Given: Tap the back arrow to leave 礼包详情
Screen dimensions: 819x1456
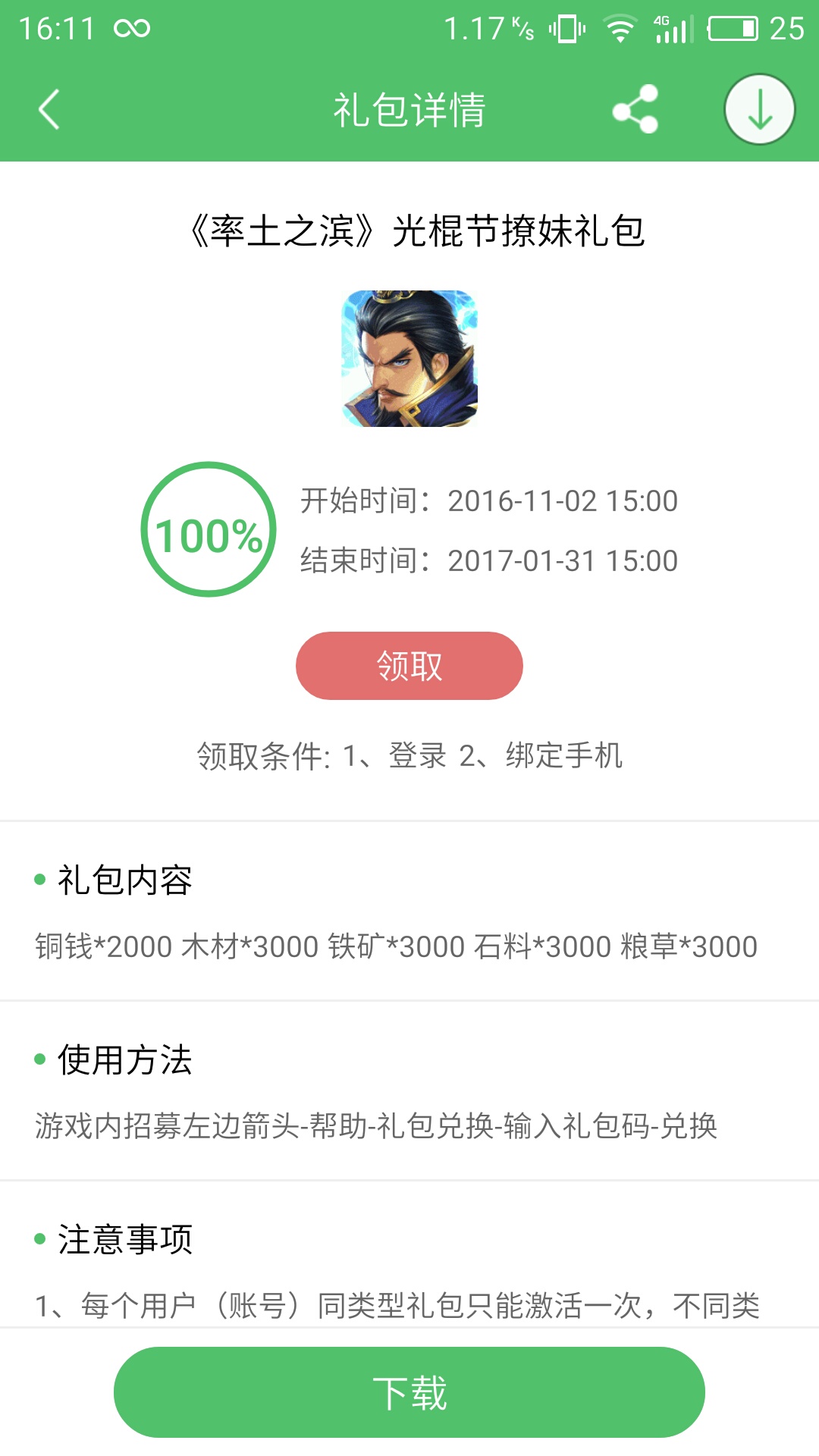Looking at the screenshot, I should click(x=48, y=110).
